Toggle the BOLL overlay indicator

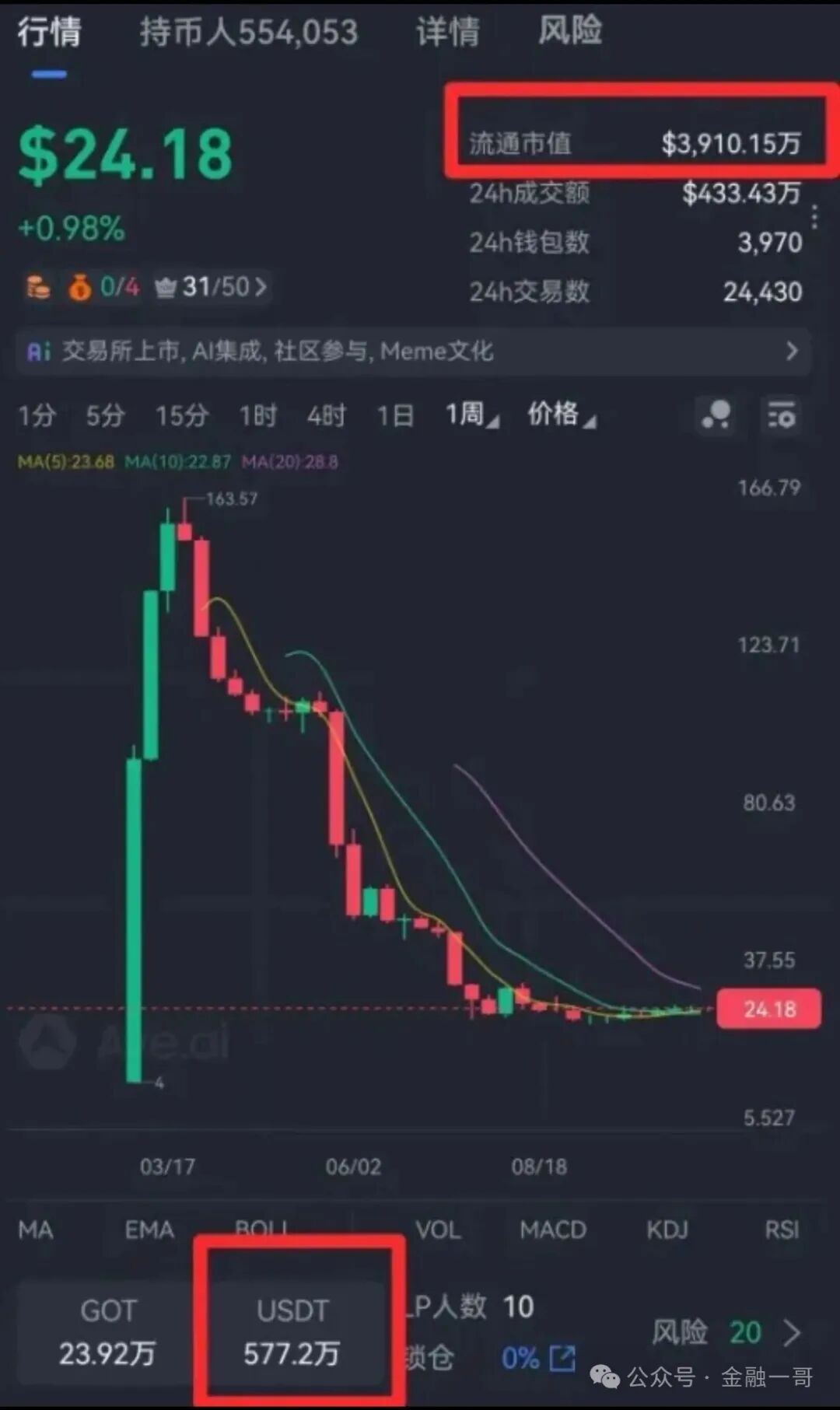263,1230
